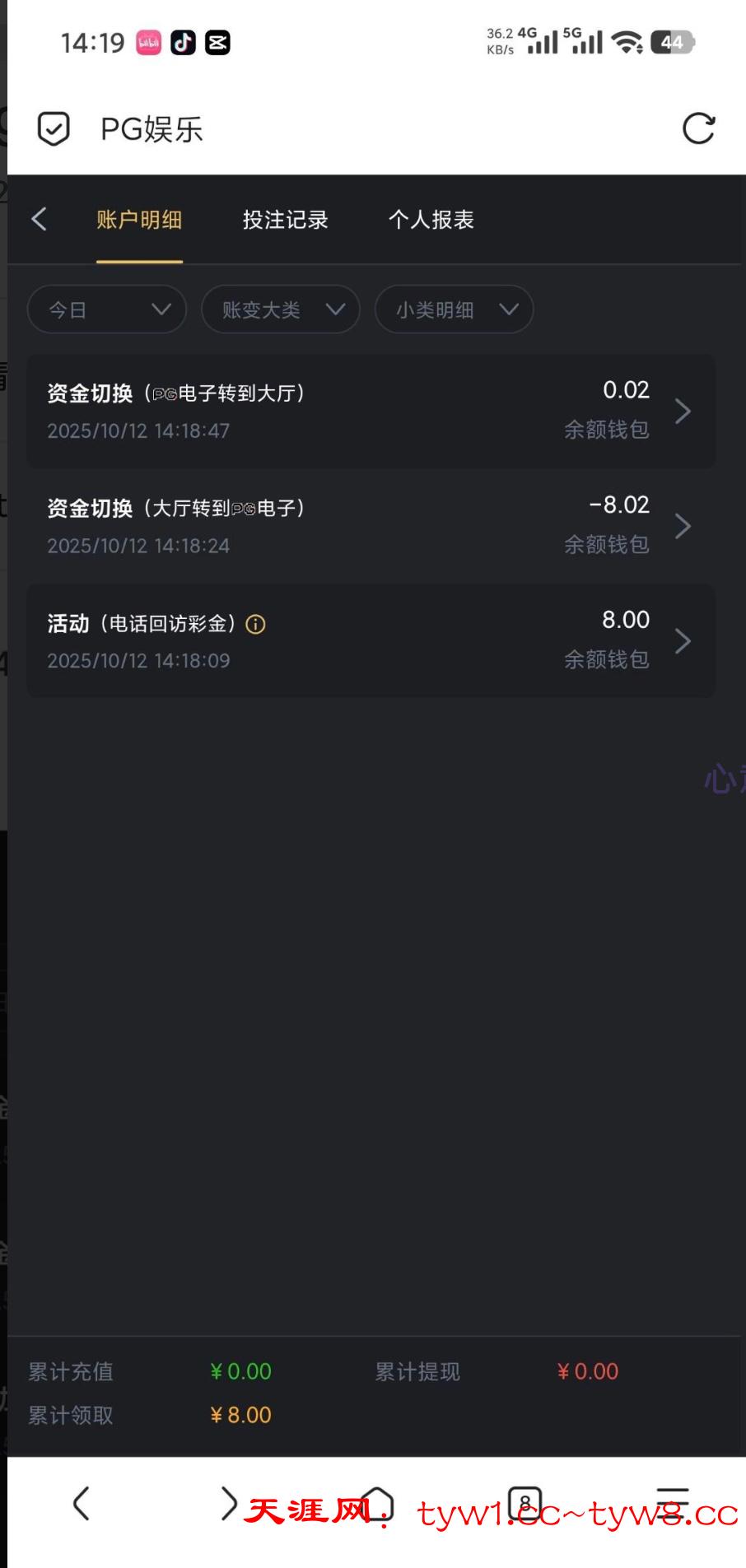Switch to the 个人报表 tab
This screenshot has width=746, height=1568.
431,220
